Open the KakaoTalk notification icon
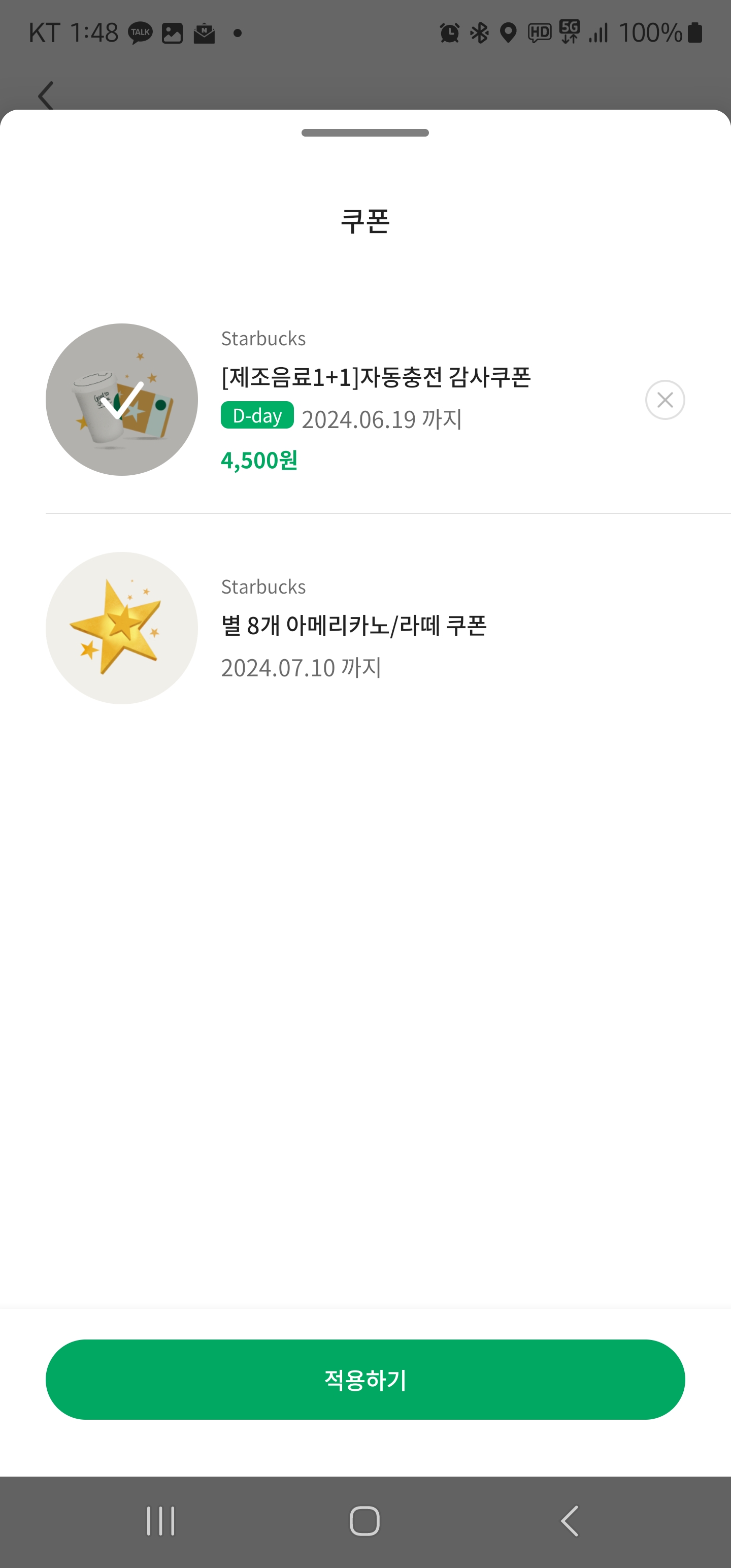Image resolution: width=731 pixels, height=1568 pixels. click(141, 33)
